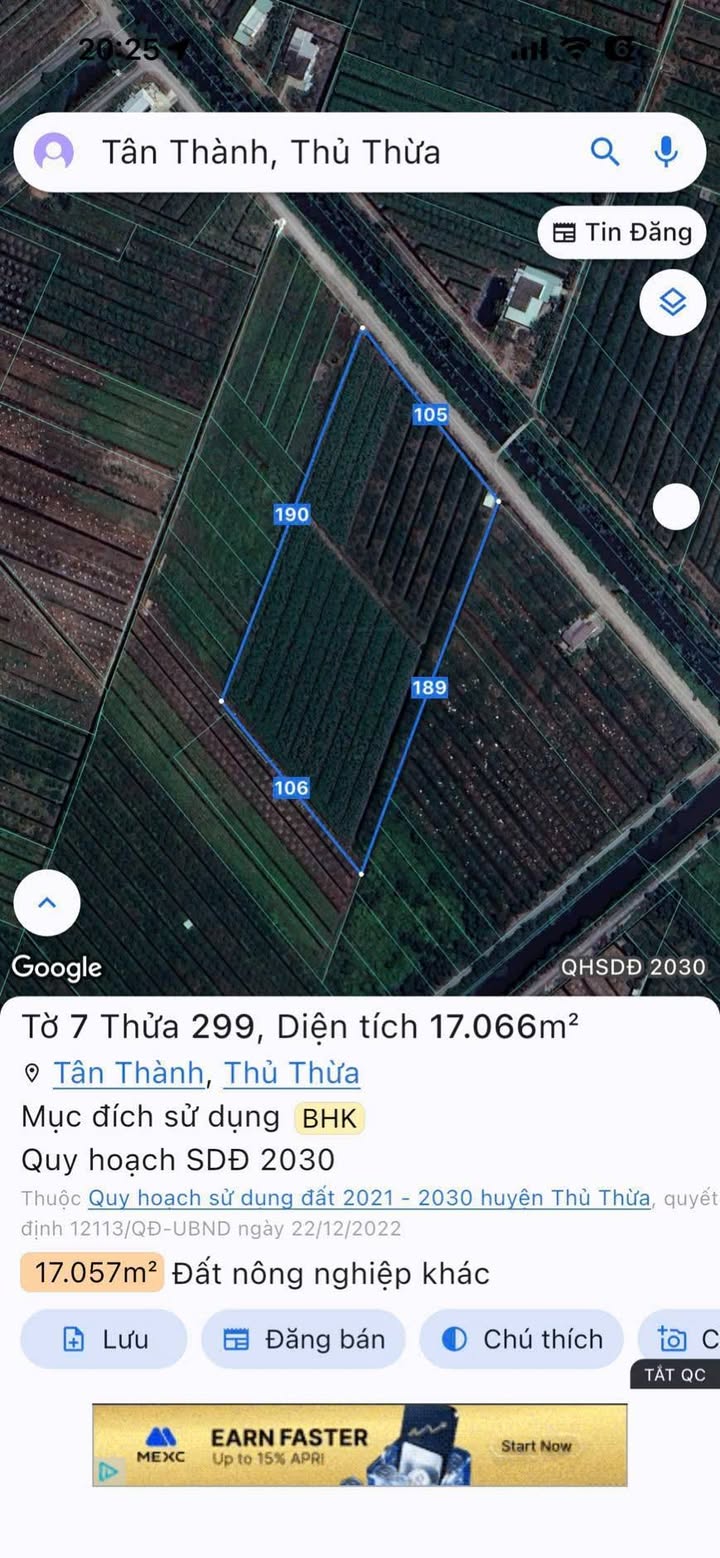
Task: Save this plot with Lưu
Action: coord(104,1339)
